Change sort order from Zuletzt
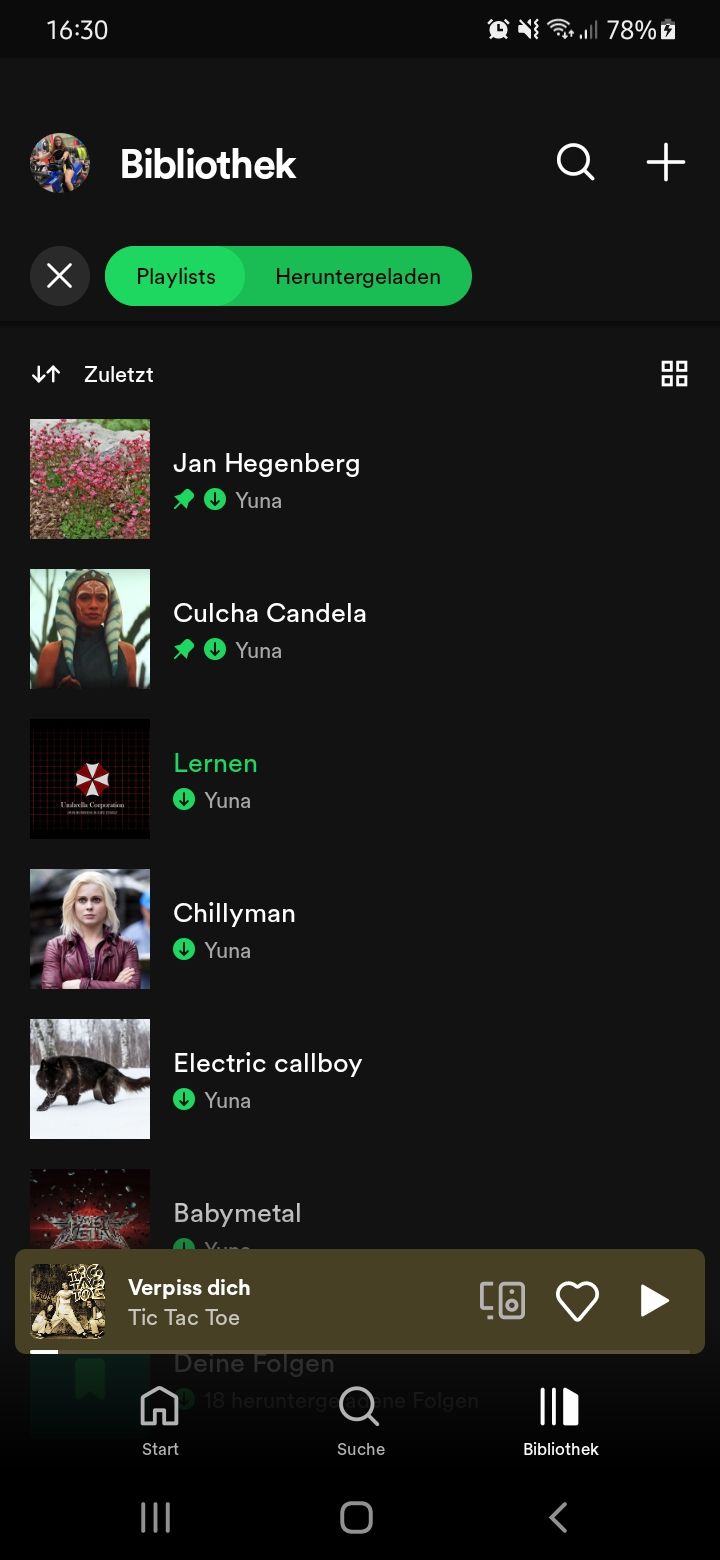This screenshot has height=1560, width=720. click(93, 374)
